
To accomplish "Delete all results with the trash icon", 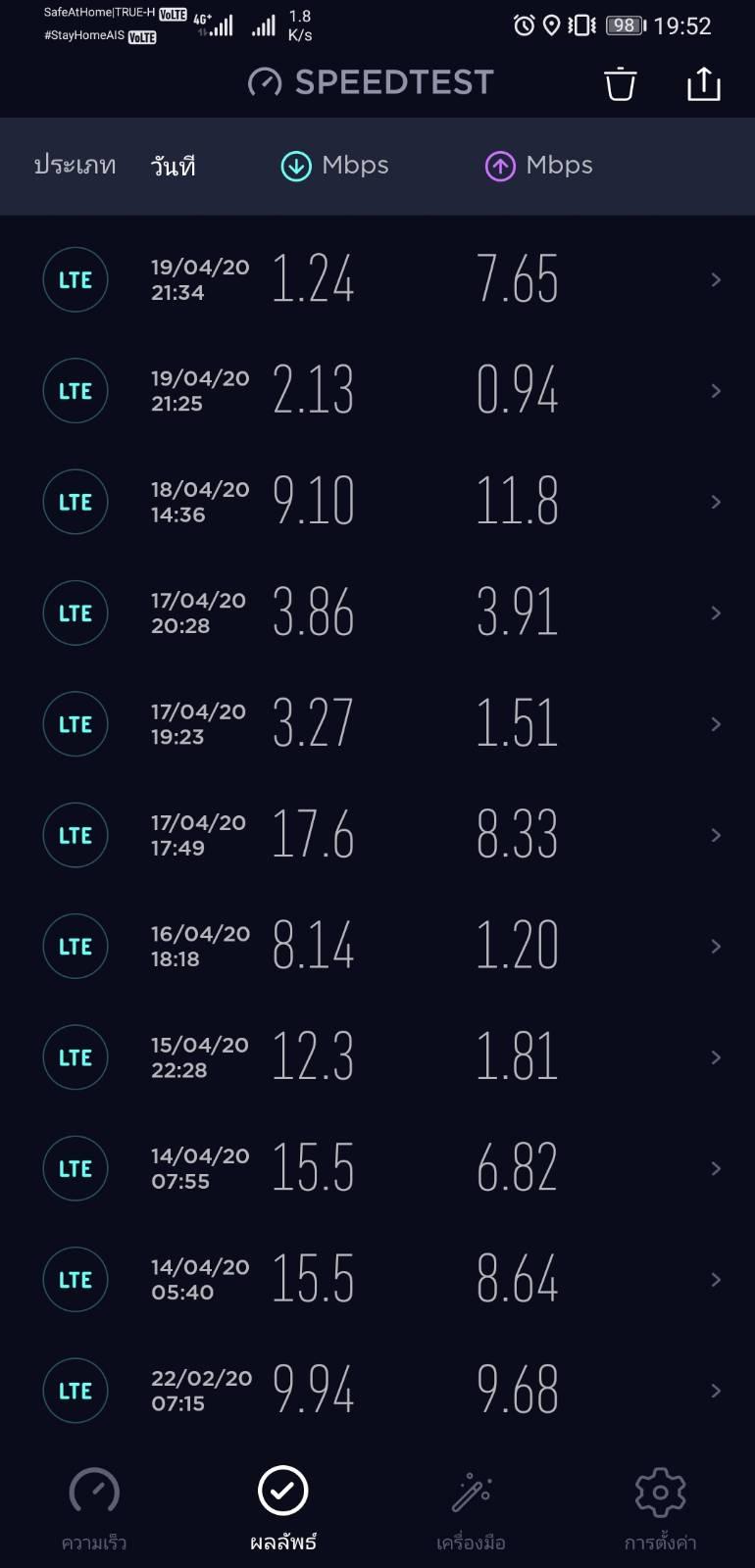I will (x=620, y=84).
